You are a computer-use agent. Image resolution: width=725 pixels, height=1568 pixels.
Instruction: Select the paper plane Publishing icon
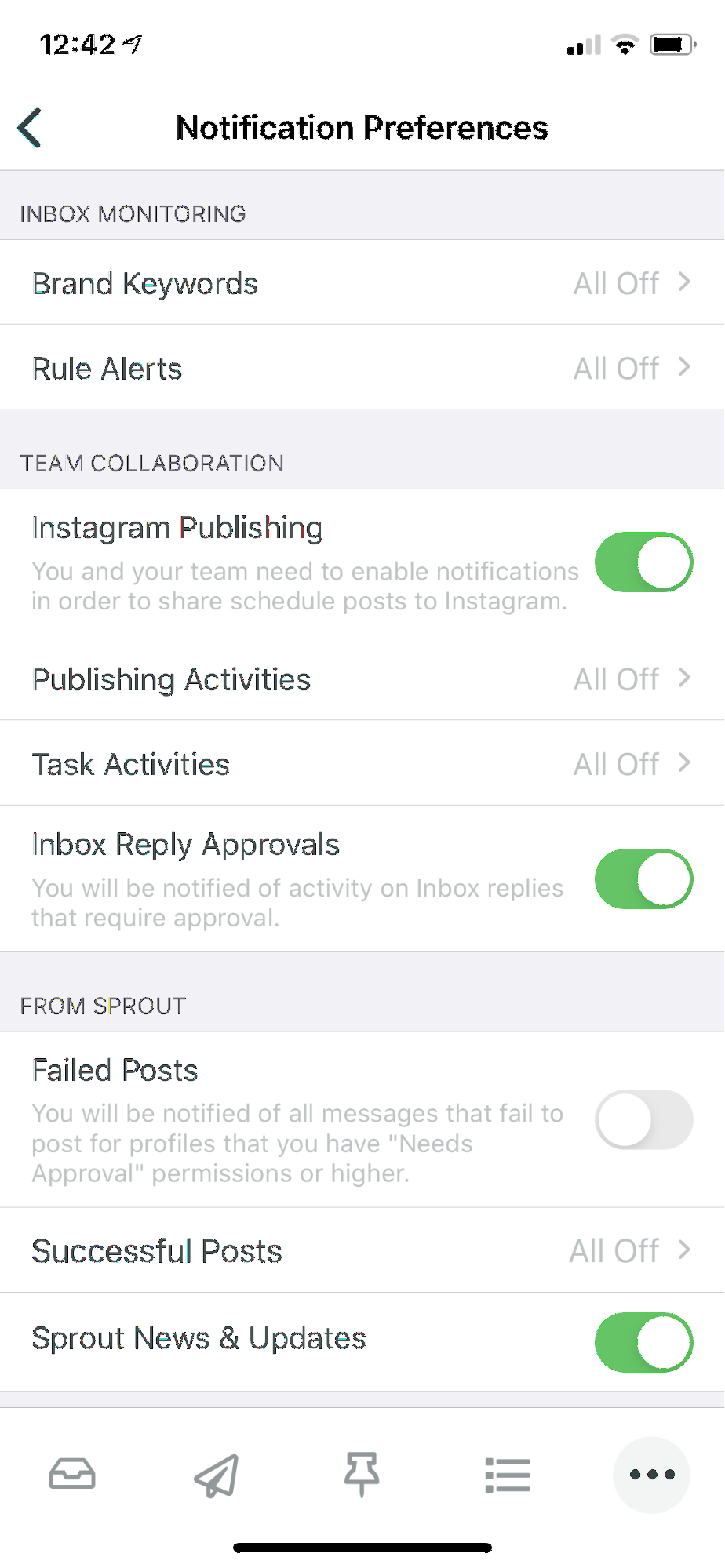pos(217,1475)
